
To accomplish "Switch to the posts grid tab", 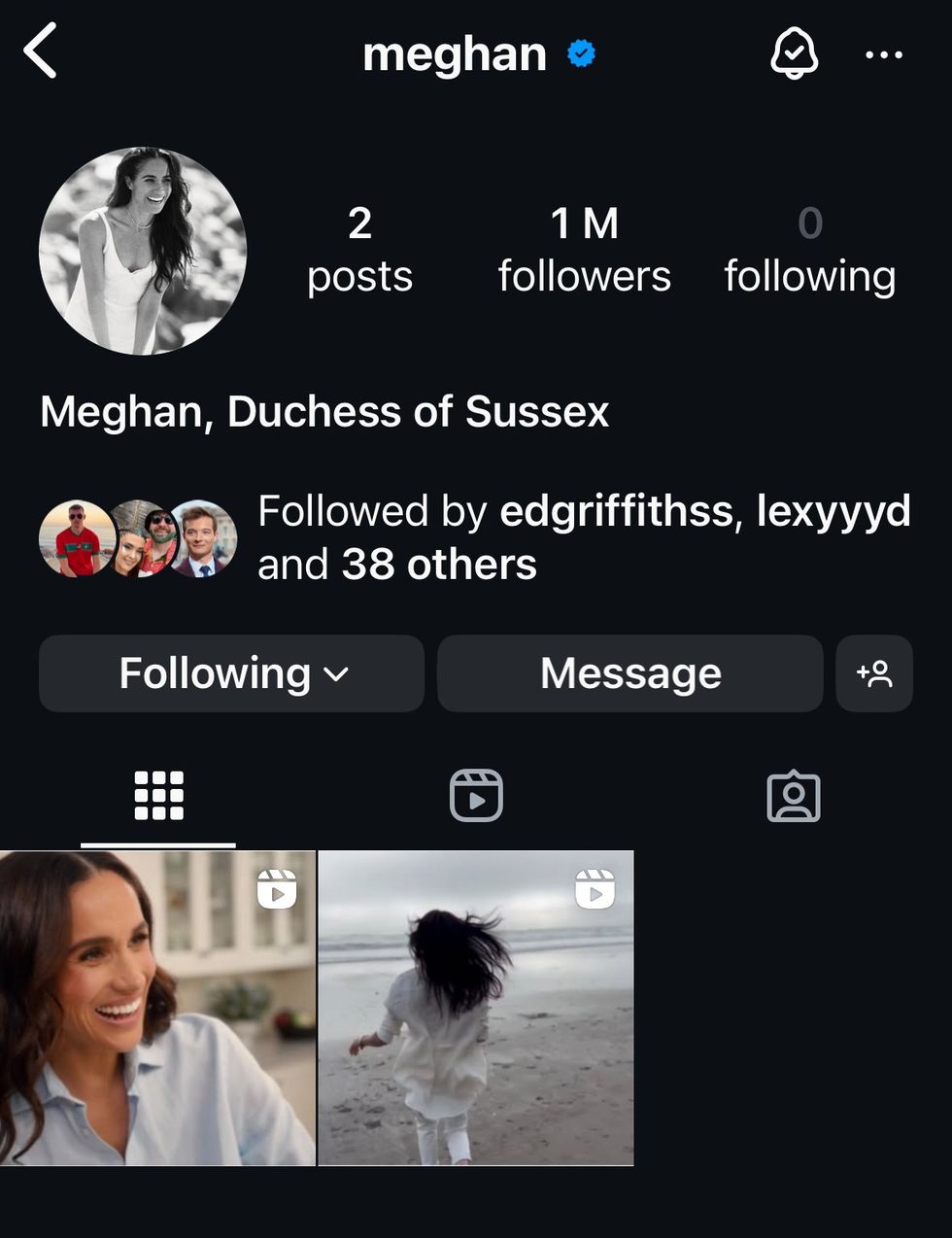I will [158, 797].
